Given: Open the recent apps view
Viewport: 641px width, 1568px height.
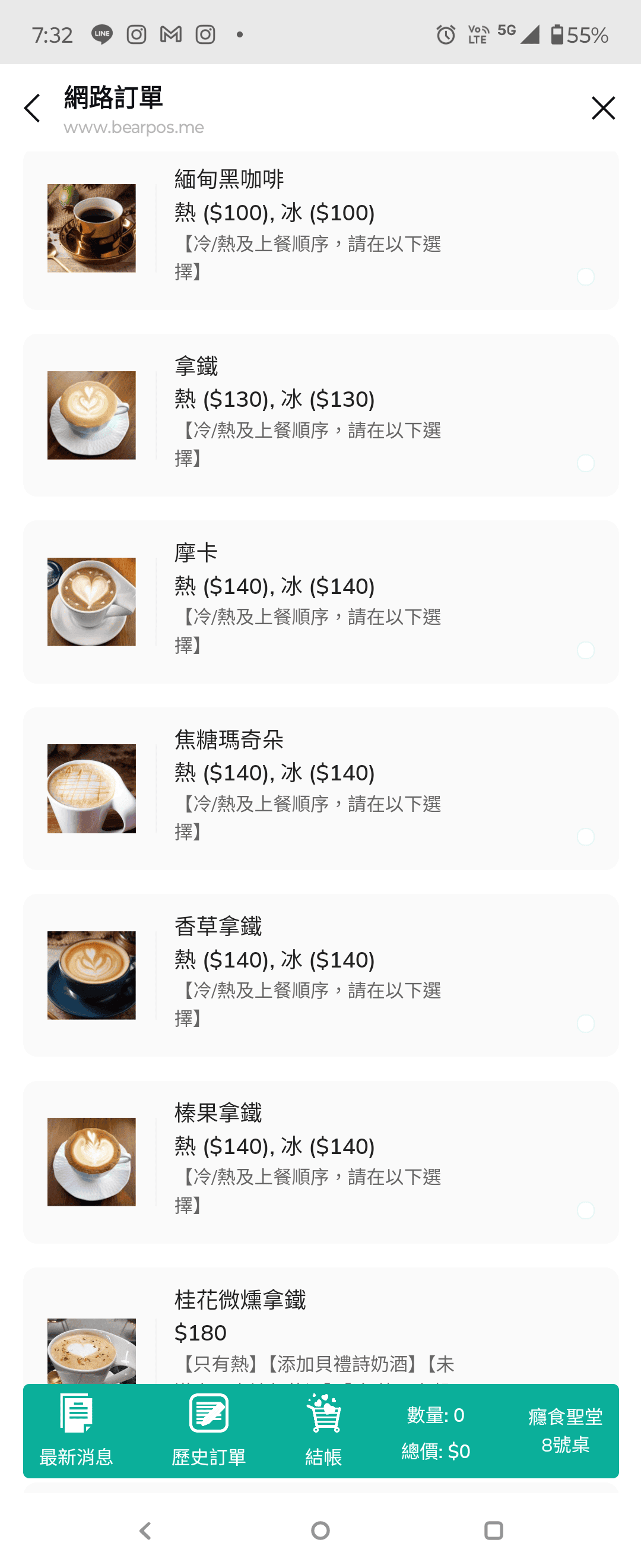Looking at the screenshot, I should [x=493, y=1530].
